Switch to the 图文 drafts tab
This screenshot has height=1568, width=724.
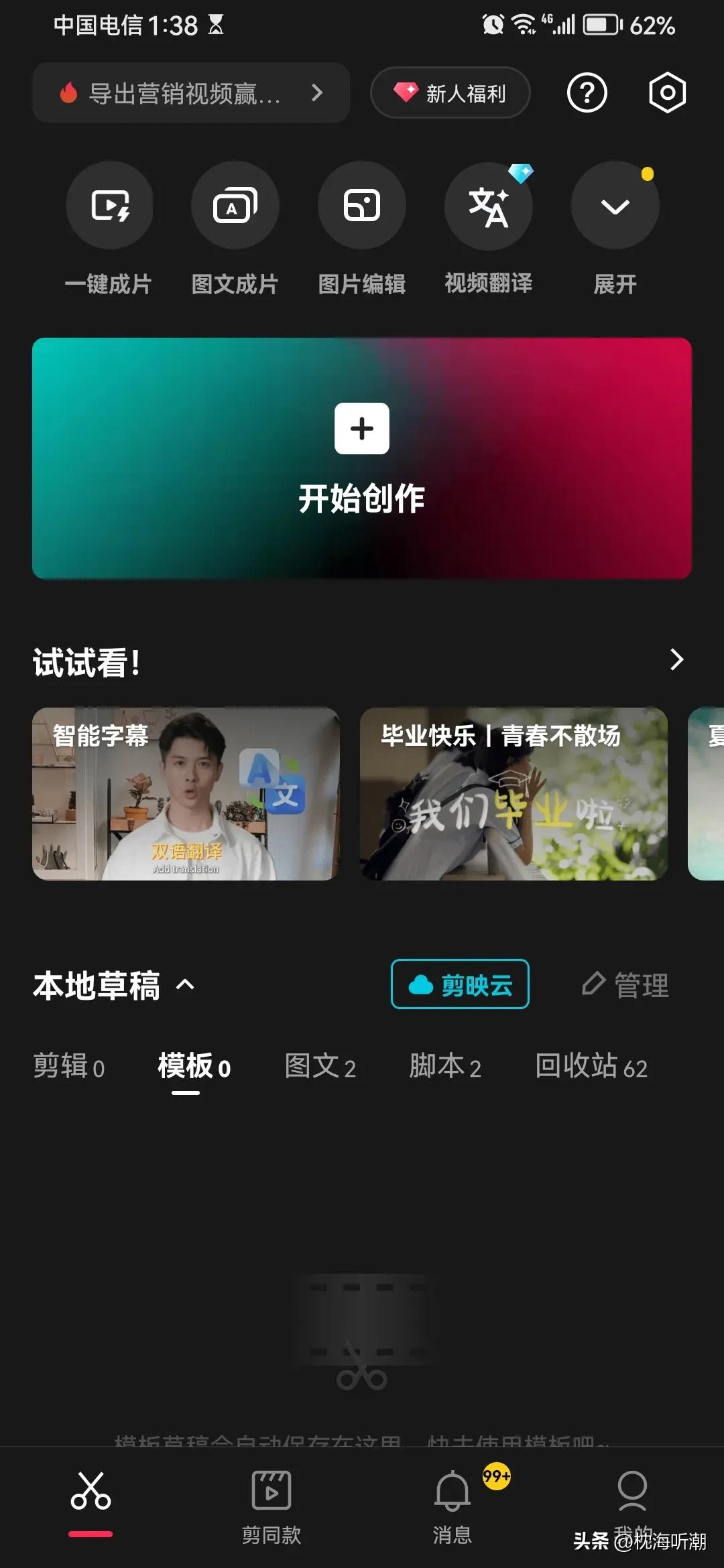tap(320, 1066)
